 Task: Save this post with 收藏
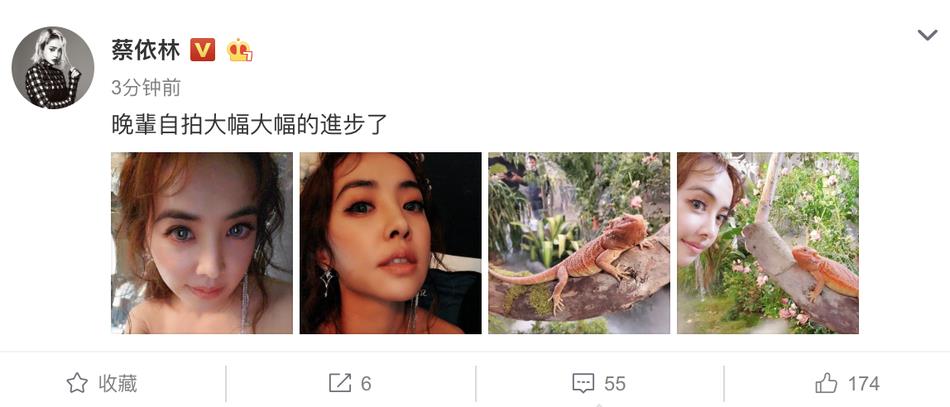tap(102, 383)
